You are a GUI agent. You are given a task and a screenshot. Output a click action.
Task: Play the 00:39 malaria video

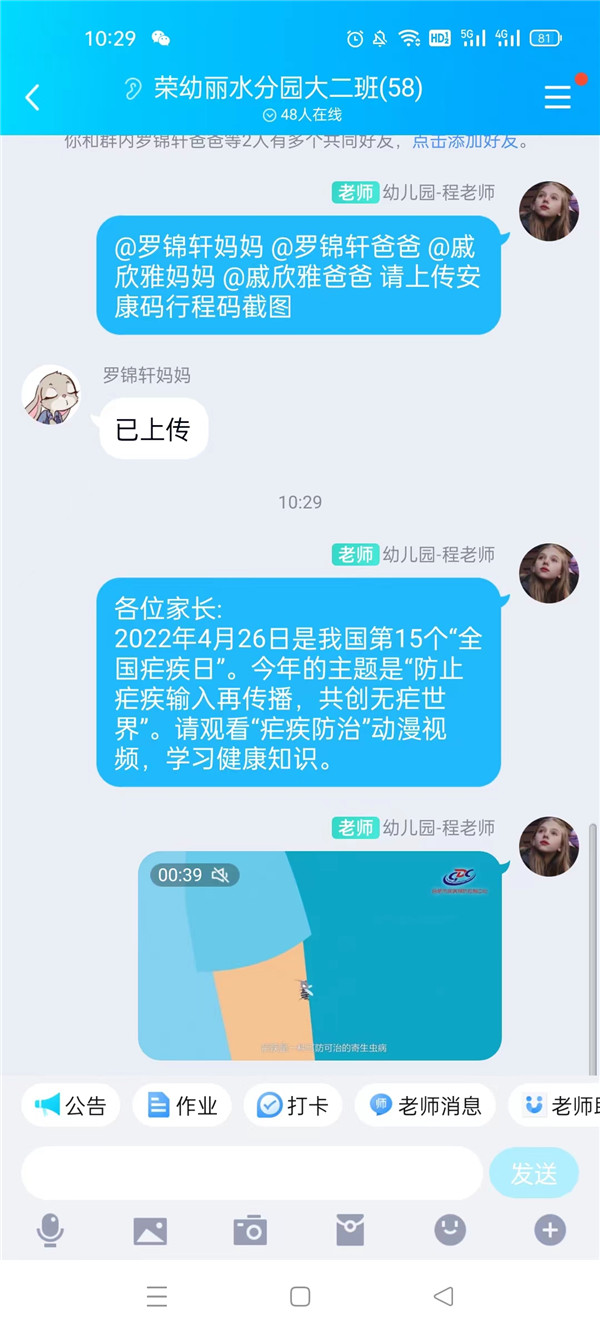319,955
